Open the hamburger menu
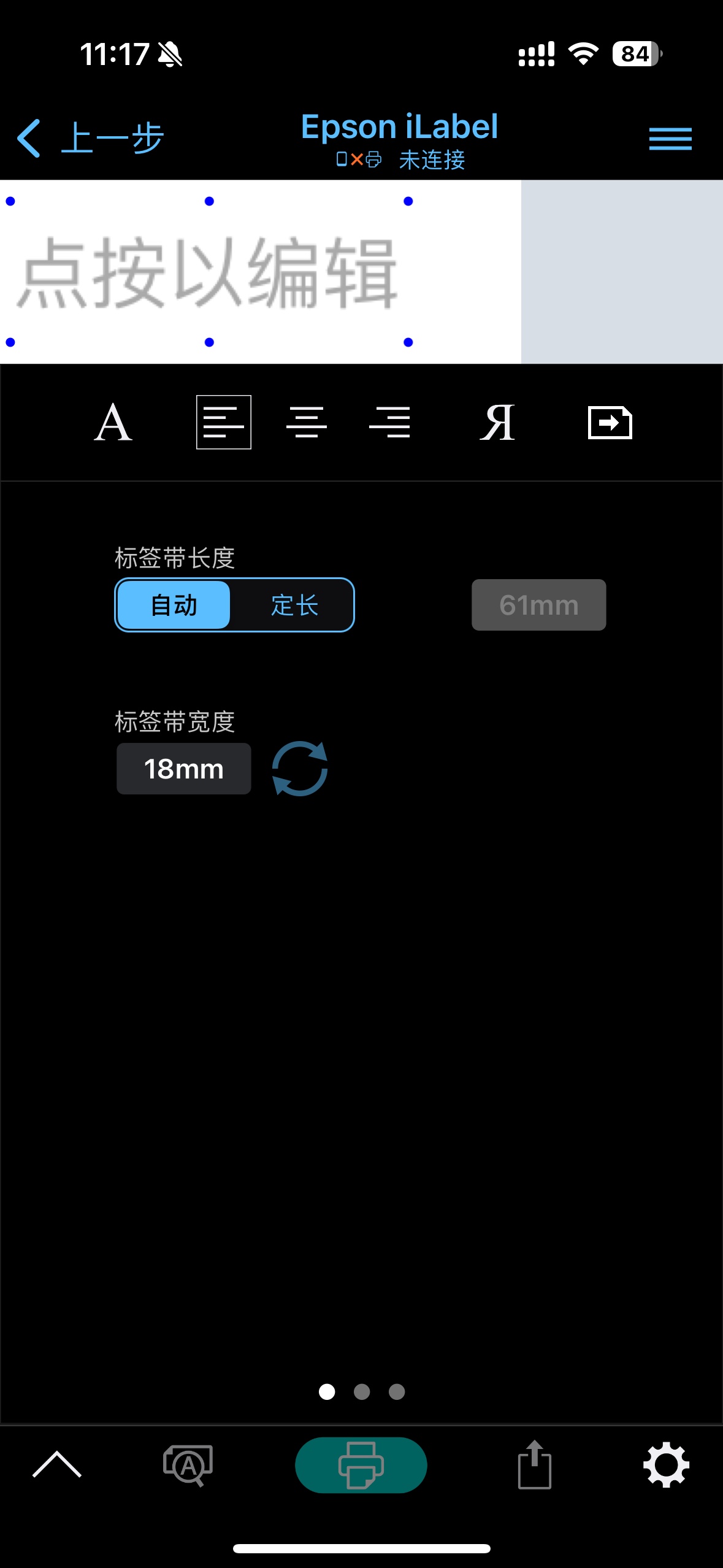This screenshot has width=723, height=1568. pos(669,139)
